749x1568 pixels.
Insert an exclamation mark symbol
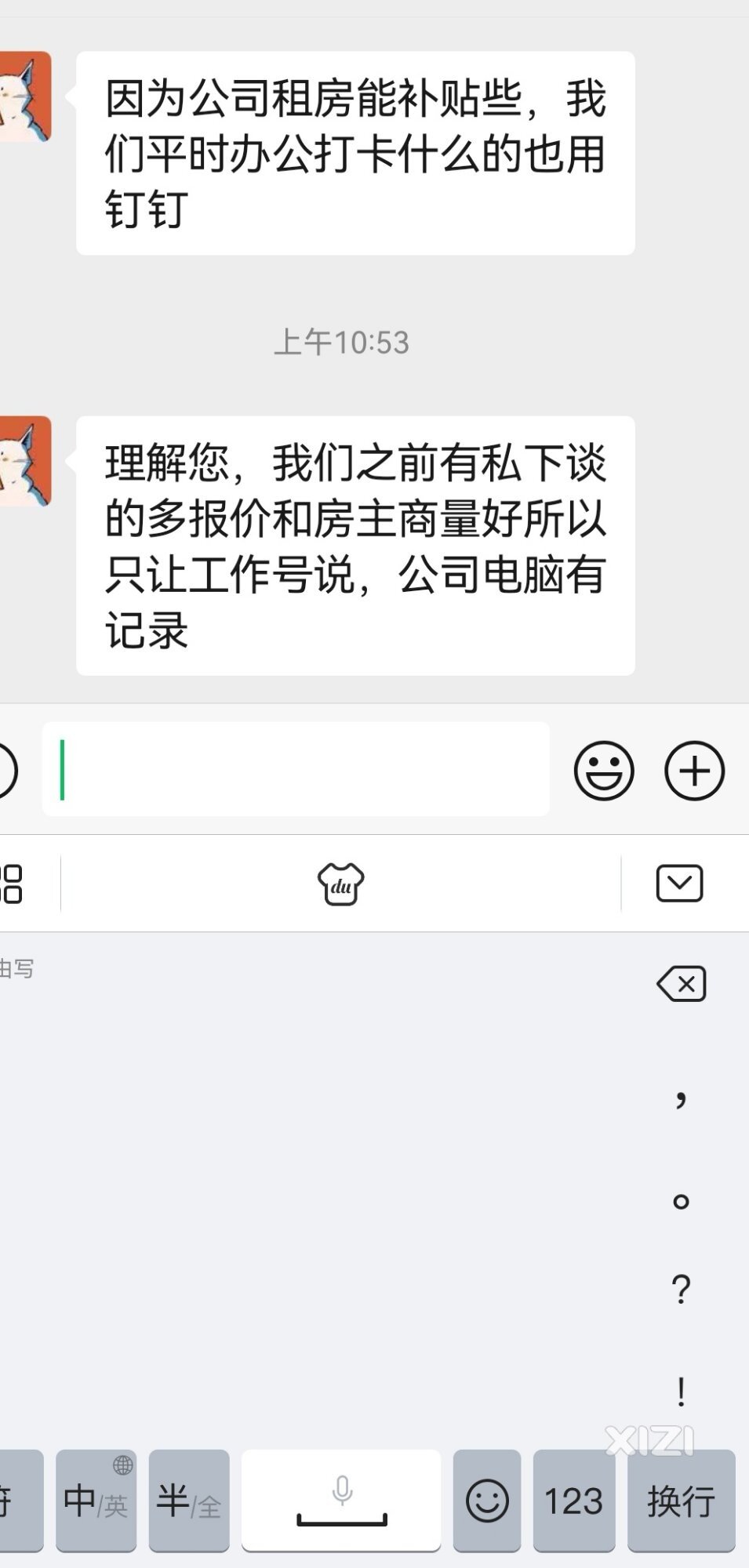pyautogui.click(x=681, y=1392)
